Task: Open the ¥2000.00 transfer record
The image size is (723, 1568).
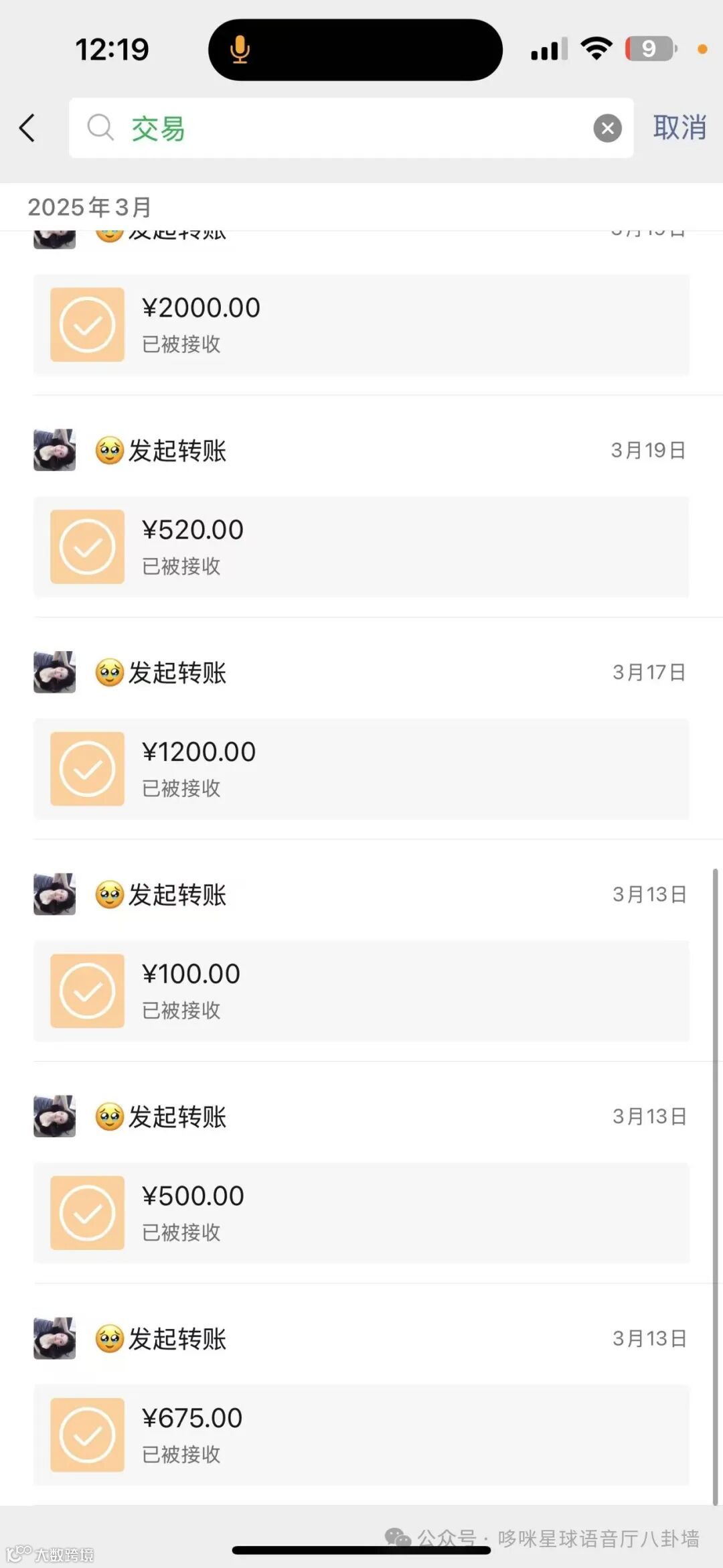Action: tap(361, 325)
